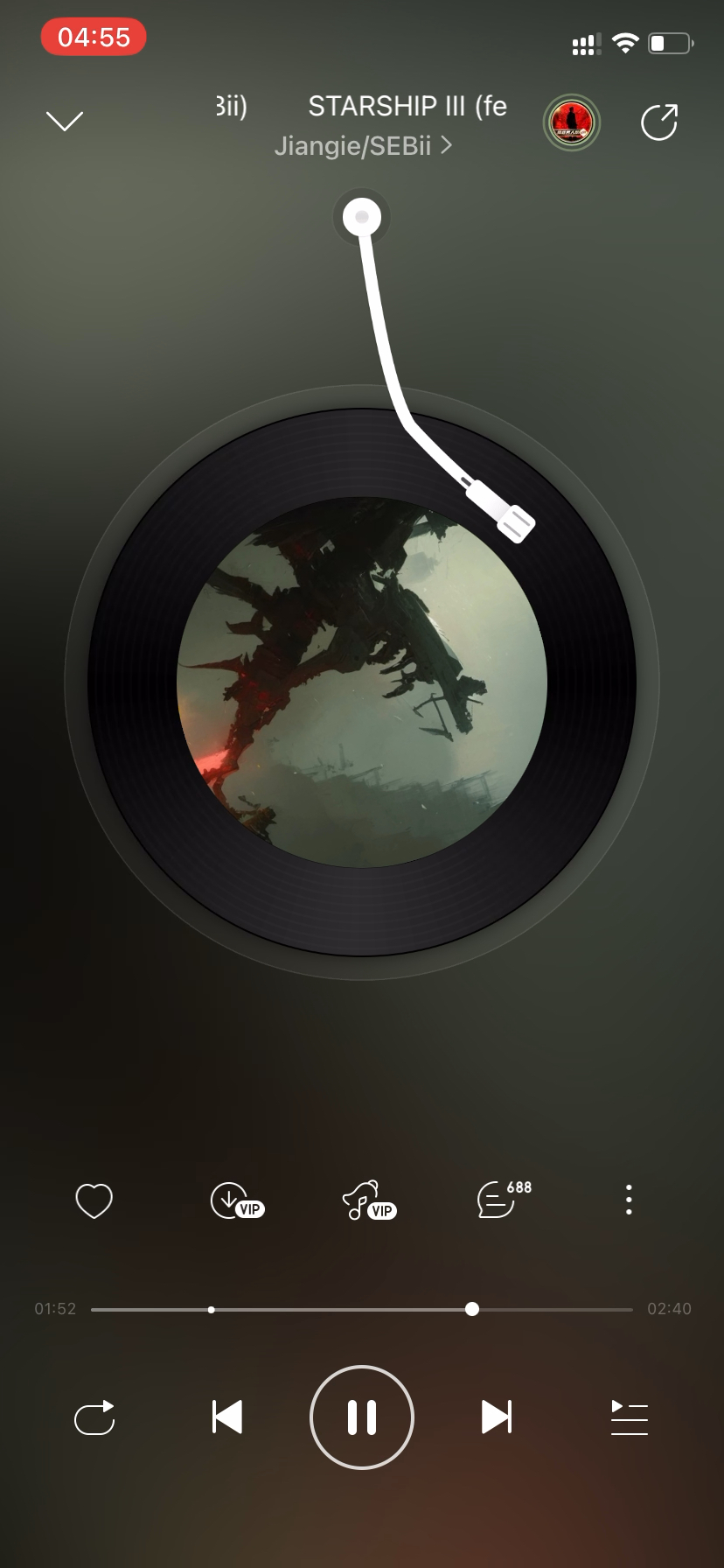Open the Jiangie/SEBii artist link
Image resolution: width=724 pixels, height=1568 pixels.
tap(361, 145)
